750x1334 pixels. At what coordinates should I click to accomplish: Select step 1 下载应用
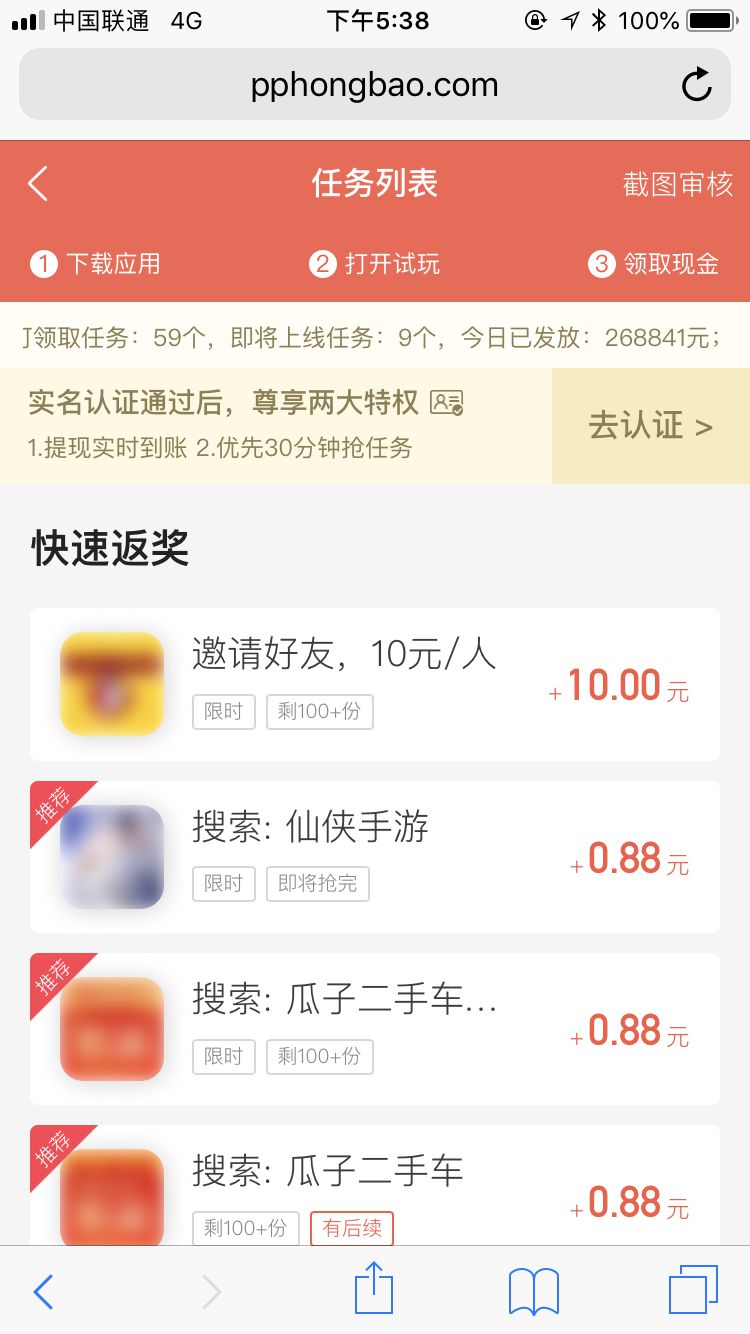tap(95, 263)
